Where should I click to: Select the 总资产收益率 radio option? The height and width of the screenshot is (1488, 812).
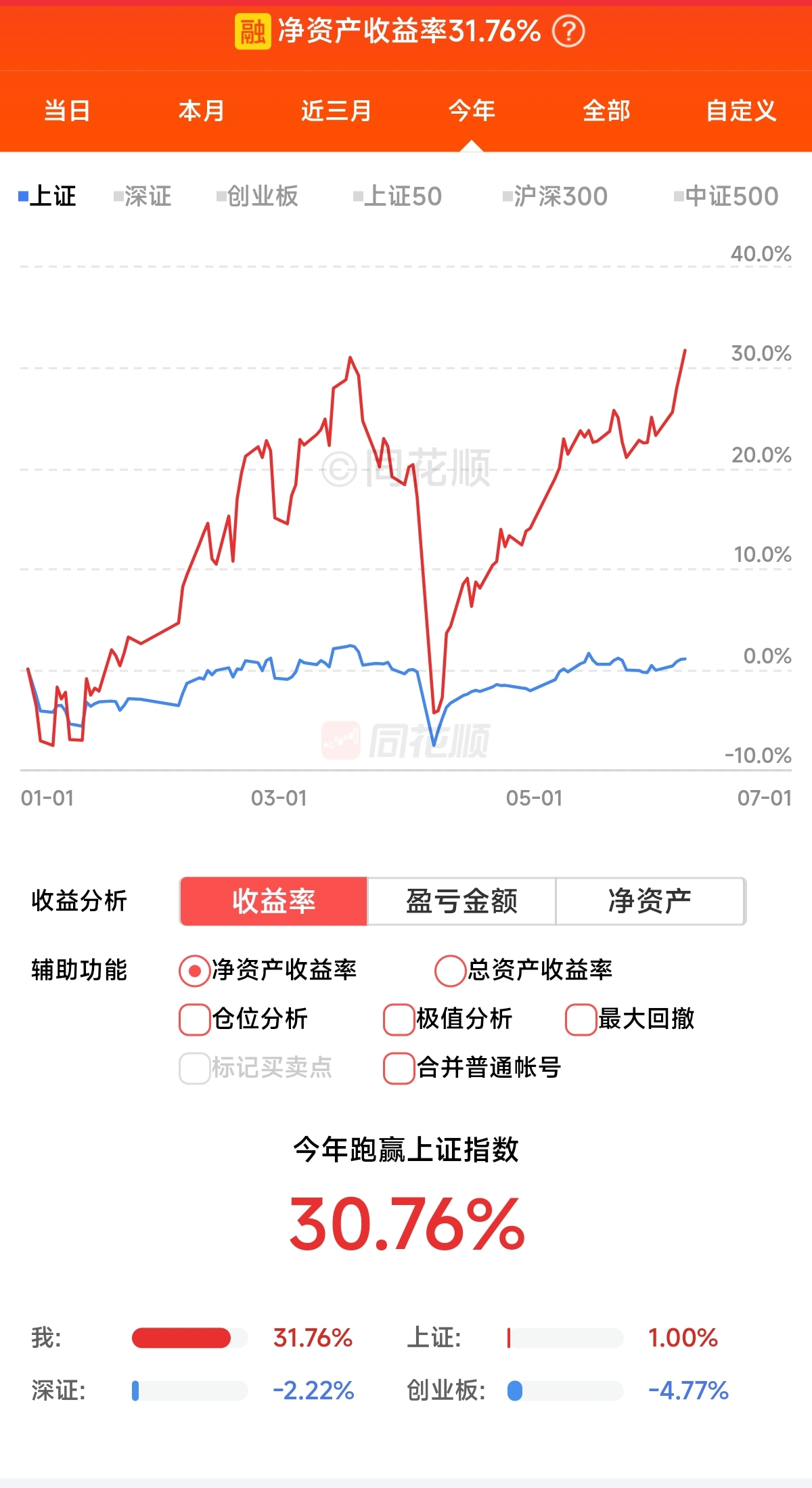tap(450, 971)
